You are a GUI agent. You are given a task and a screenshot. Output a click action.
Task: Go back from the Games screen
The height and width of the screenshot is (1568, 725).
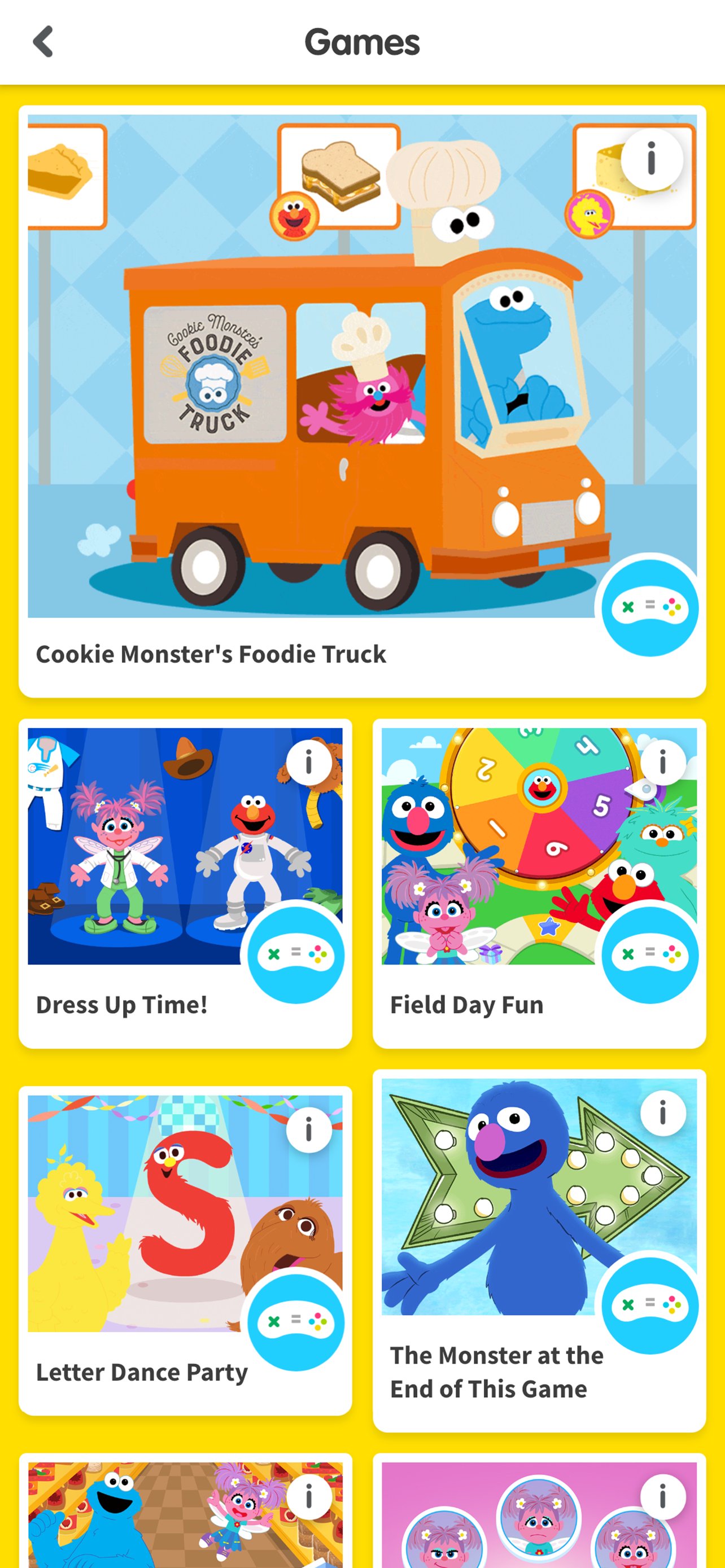pyautogui.click(x=42, y=42)
